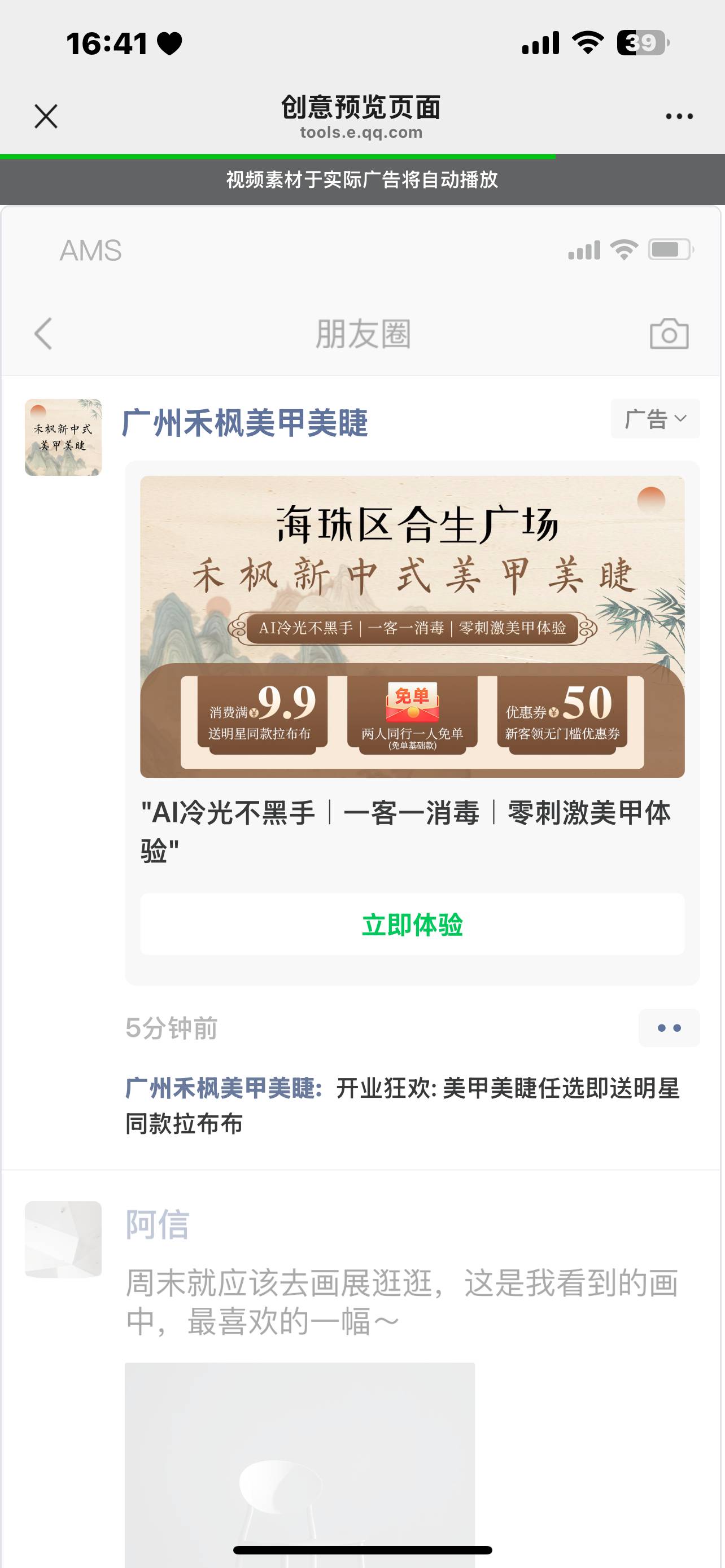
Task: Open the camera icon in Moments
Action: pos(669,334)
